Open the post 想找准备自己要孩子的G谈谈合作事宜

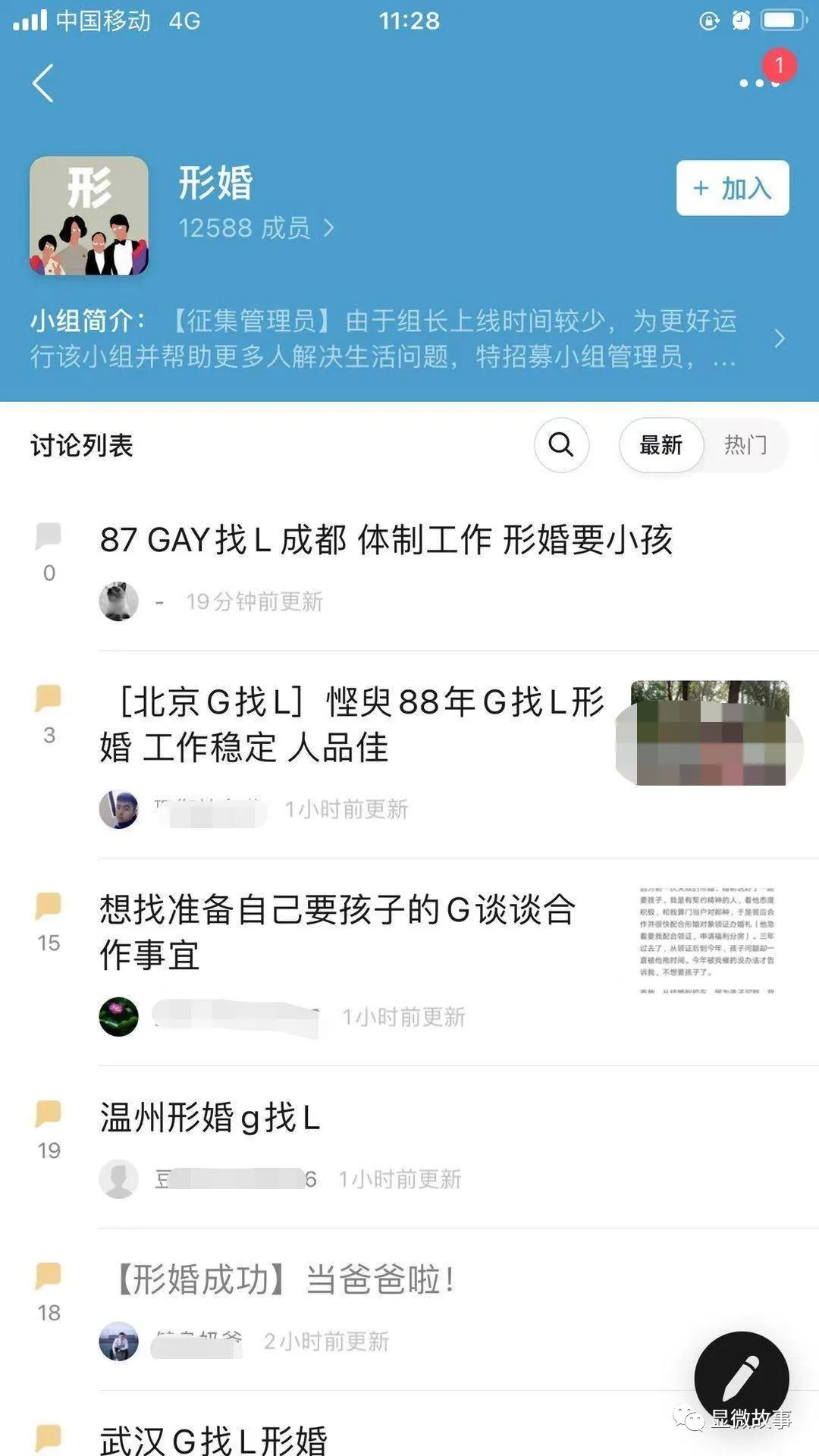click(337, 931)
